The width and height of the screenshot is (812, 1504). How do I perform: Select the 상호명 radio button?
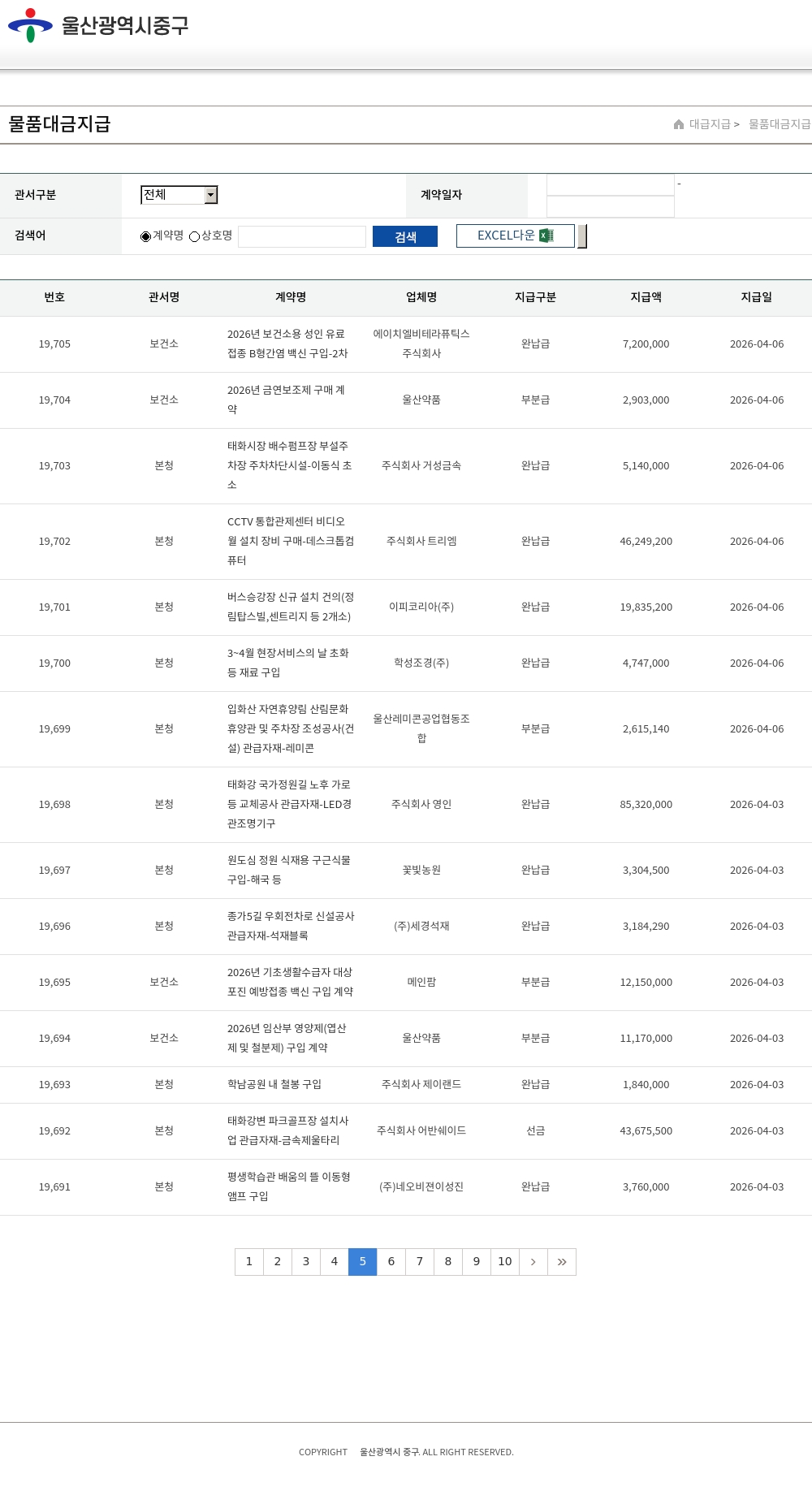194,237
